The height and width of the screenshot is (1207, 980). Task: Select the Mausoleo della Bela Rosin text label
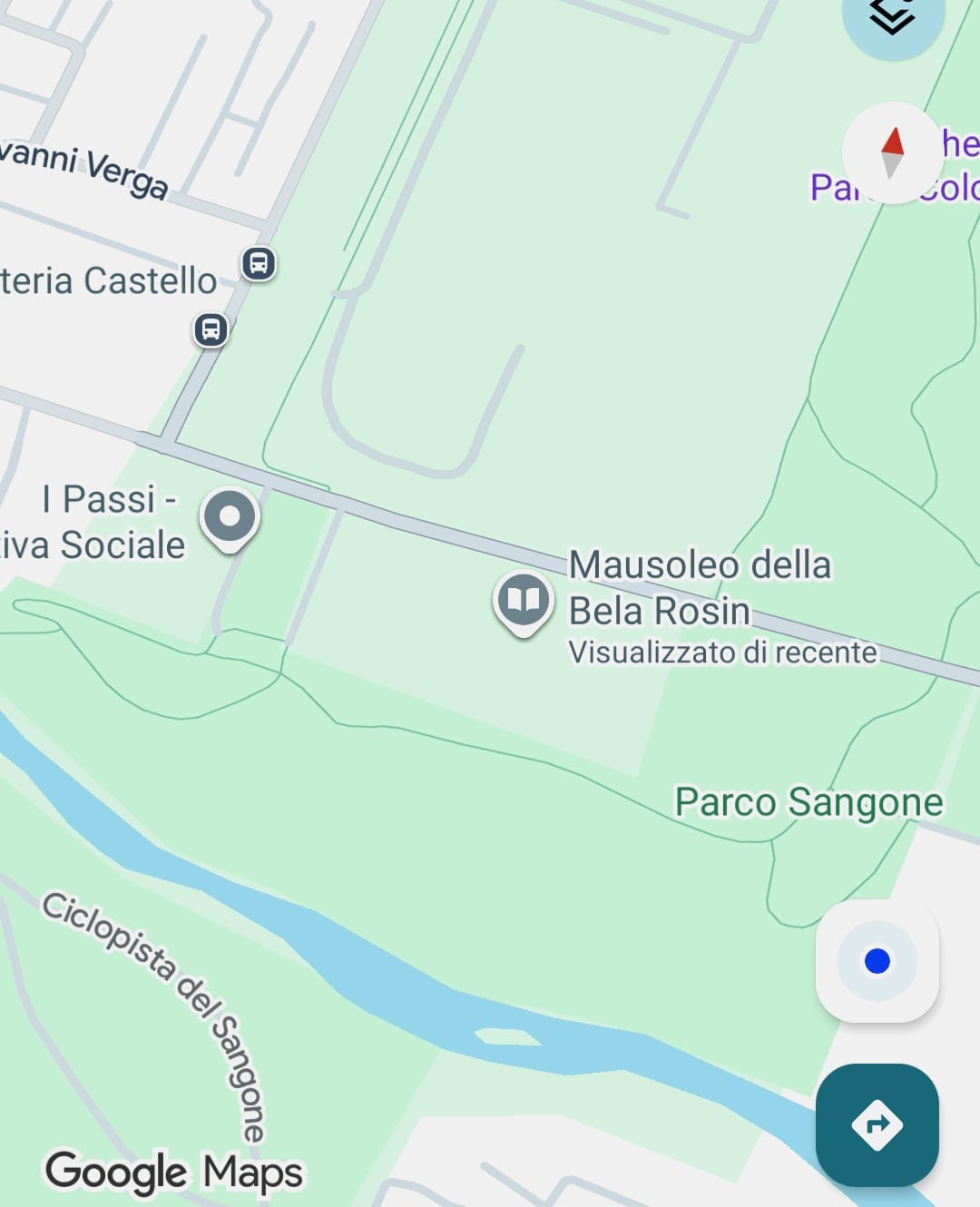[x=701, y=586]
